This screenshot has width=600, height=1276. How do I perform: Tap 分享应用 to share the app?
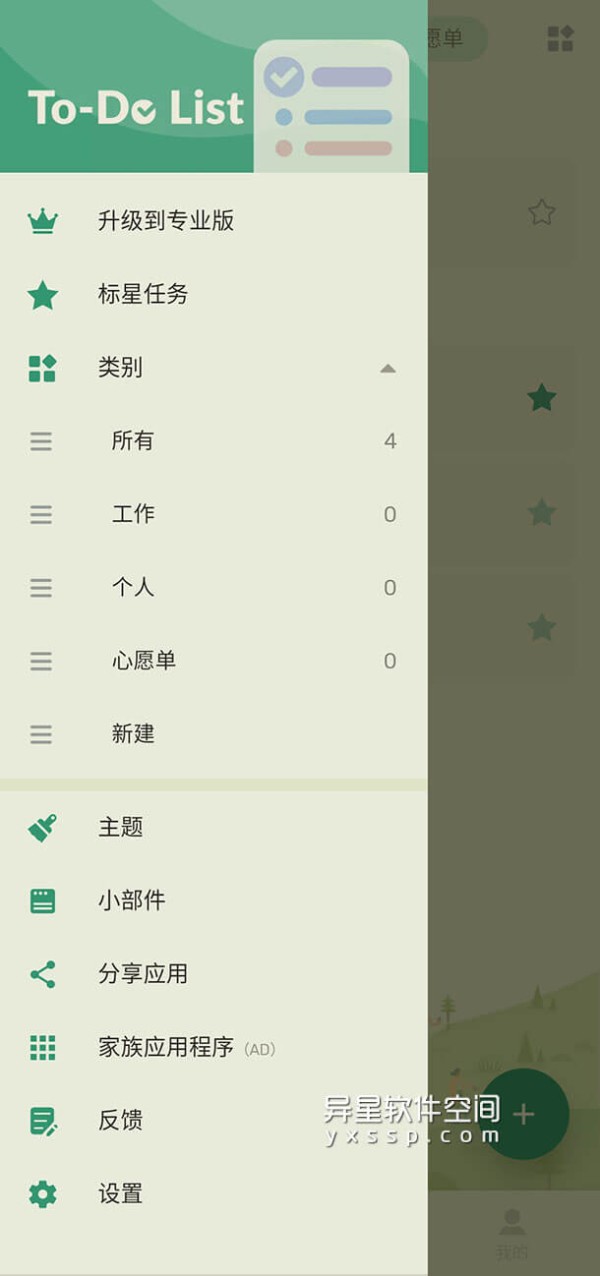pyautogui.click(x=143, y=974)
